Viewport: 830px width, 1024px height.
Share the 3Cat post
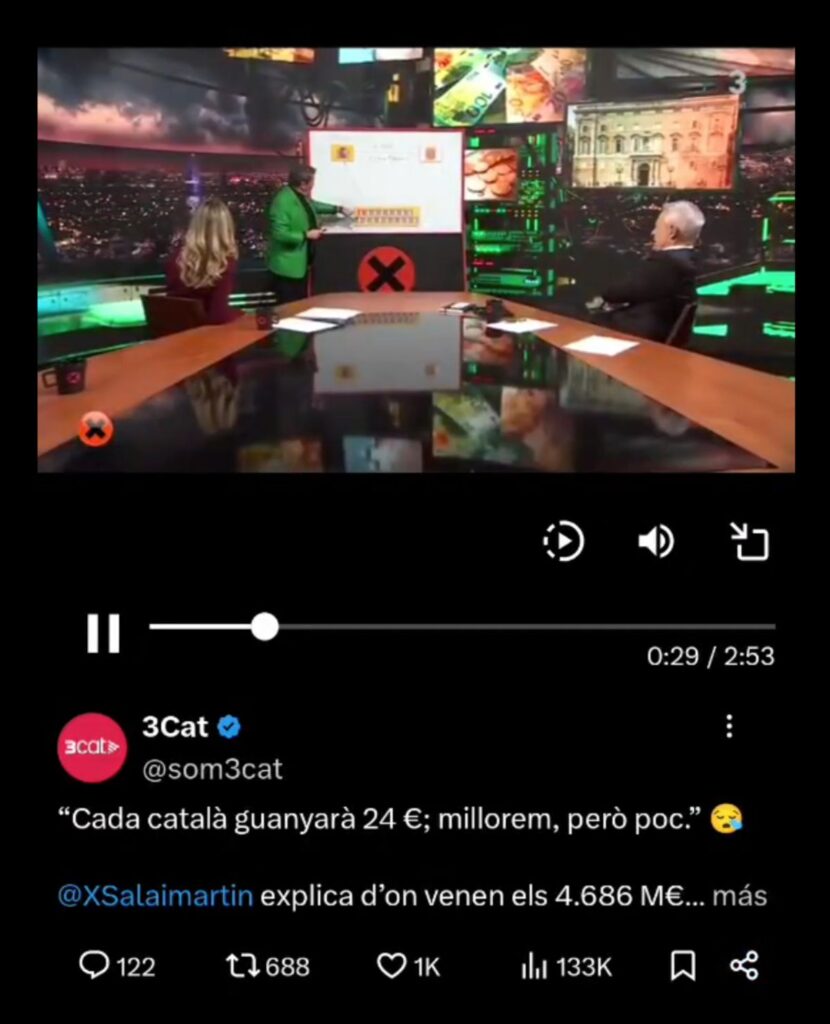pyautogui.click(x=744, y=965)
